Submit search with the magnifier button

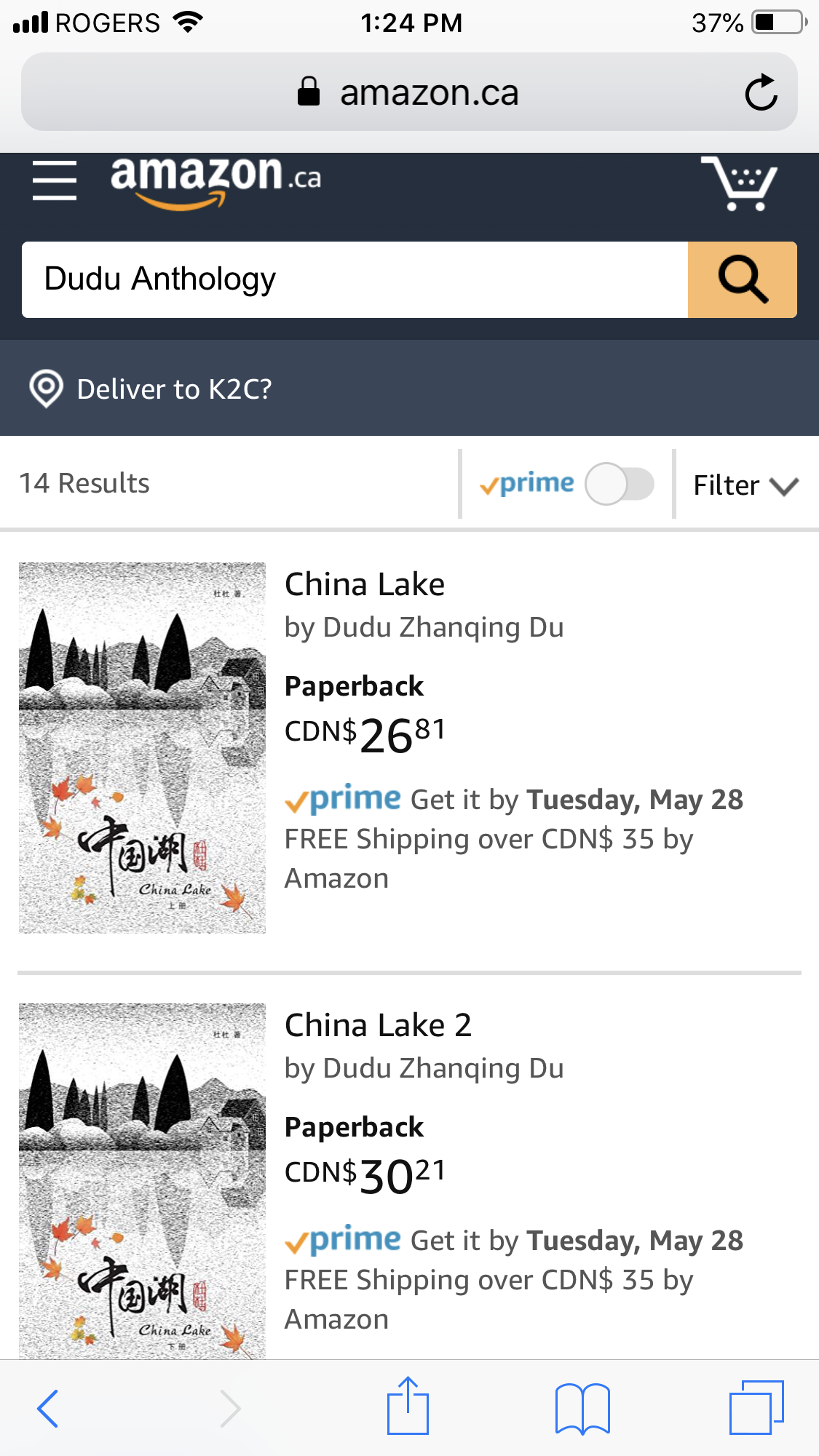pos(742,279)
